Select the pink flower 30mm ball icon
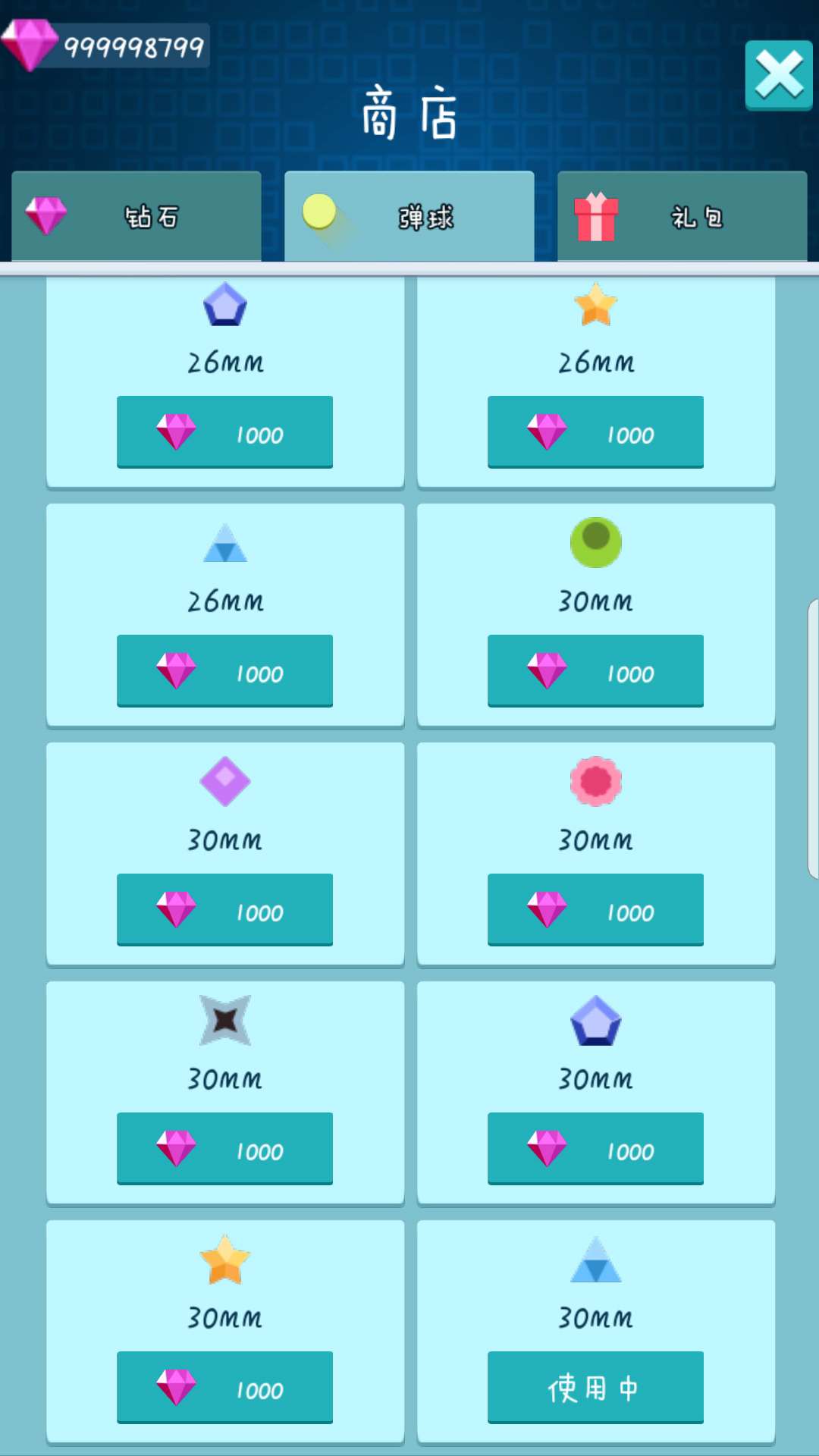The height and width of the screenshot is (1456, 819). (x=595, y=781)
